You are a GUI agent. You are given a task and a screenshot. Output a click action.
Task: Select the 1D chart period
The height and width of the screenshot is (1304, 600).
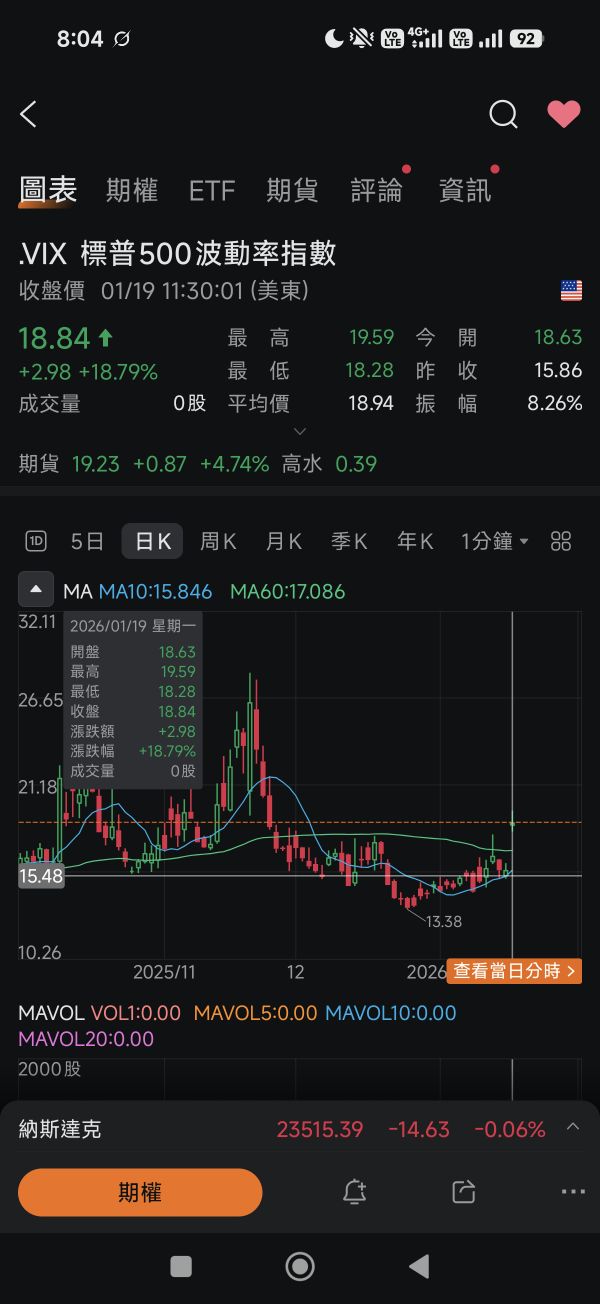point(36,542)
